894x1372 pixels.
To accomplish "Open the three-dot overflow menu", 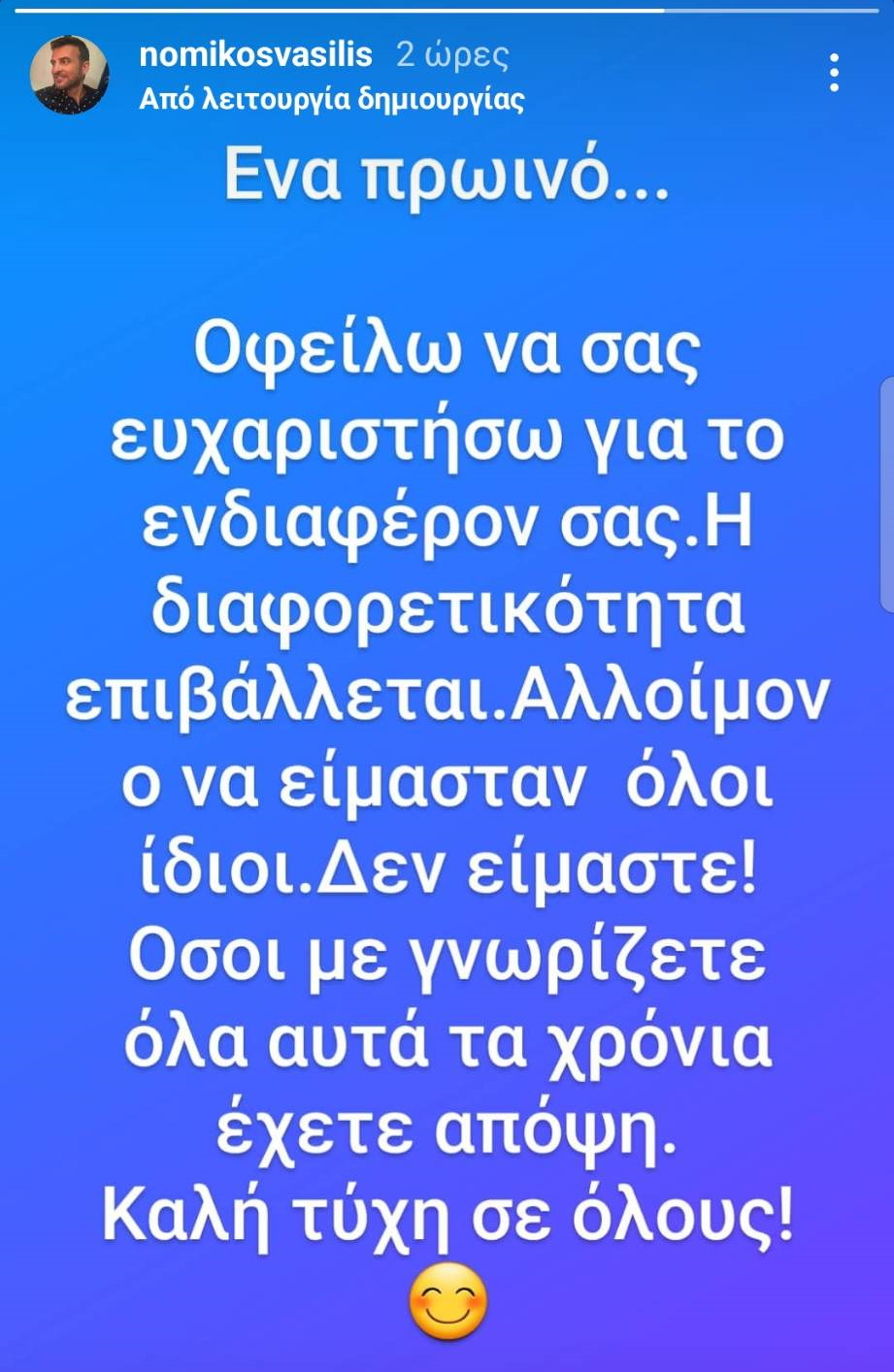I will pyautogui.click(x=834, y=73).
